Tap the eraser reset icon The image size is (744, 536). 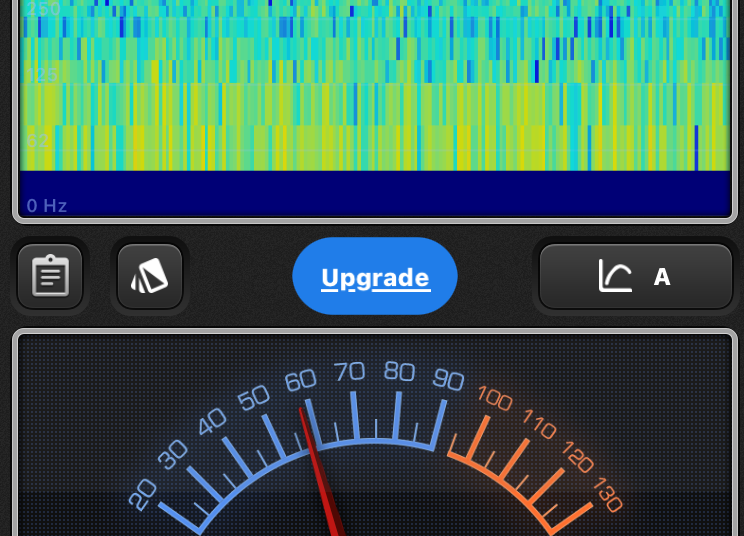(x=150, y=276)
